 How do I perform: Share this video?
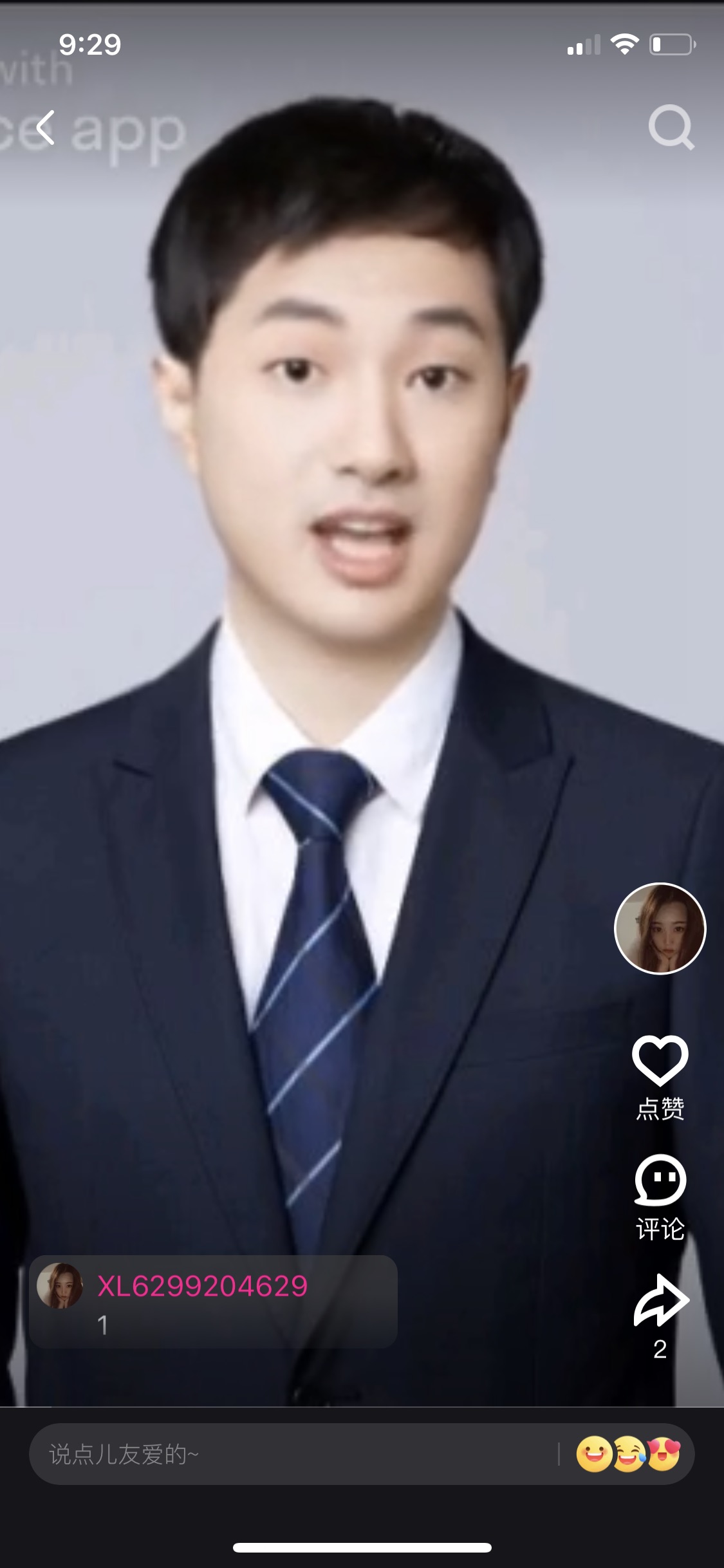click(661, 1302)
